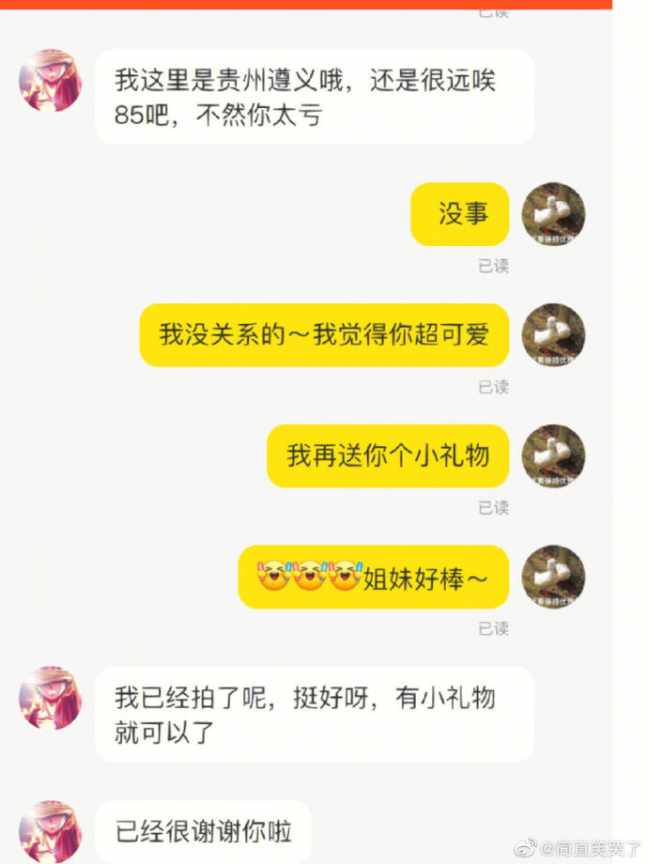This screenshot has height=864, width=648.
Task: Tap the duck avatar next to 没事
Action: [553, 214]
